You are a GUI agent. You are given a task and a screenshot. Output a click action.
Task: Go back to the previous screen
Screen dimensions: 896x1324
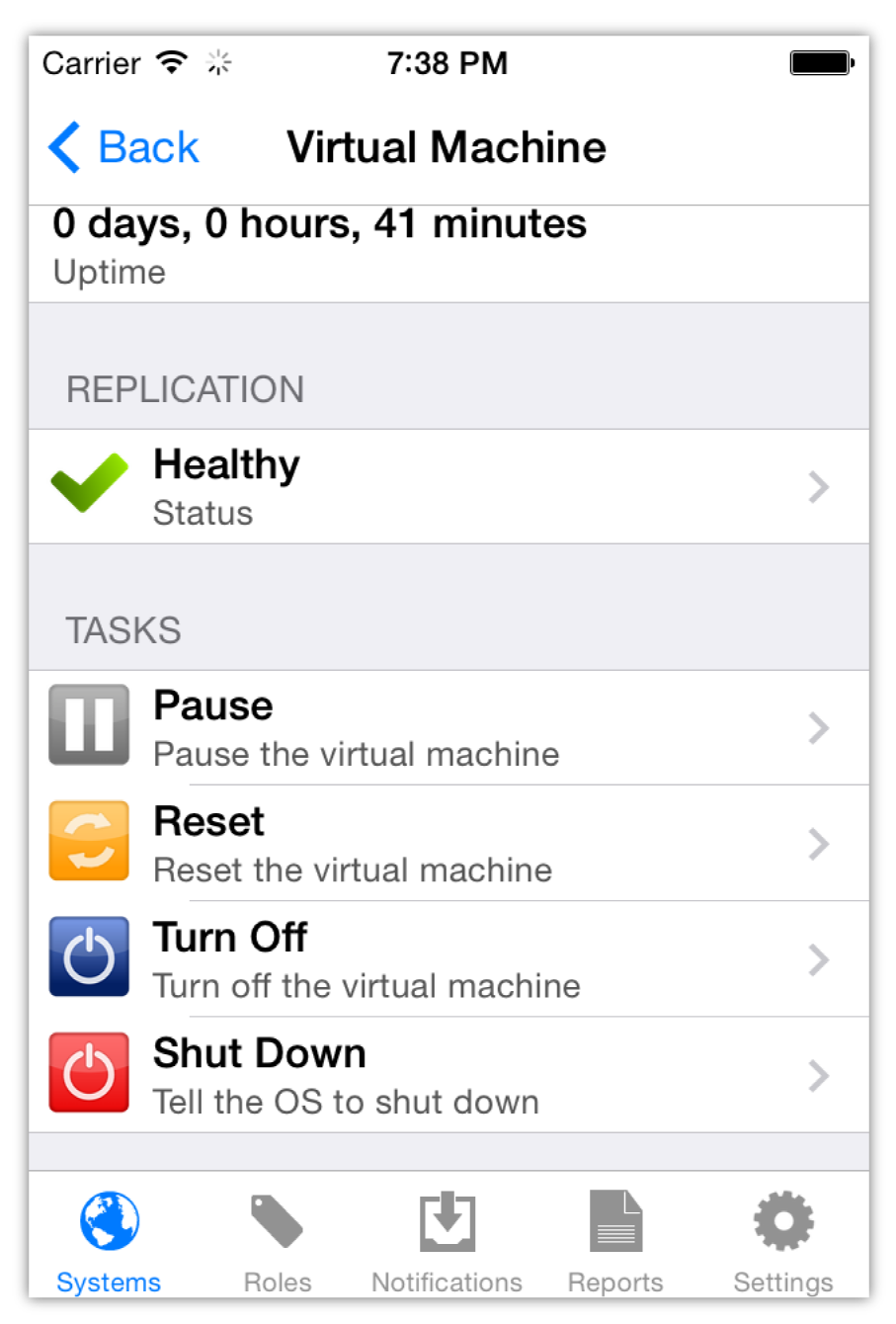tap(124, 148)
